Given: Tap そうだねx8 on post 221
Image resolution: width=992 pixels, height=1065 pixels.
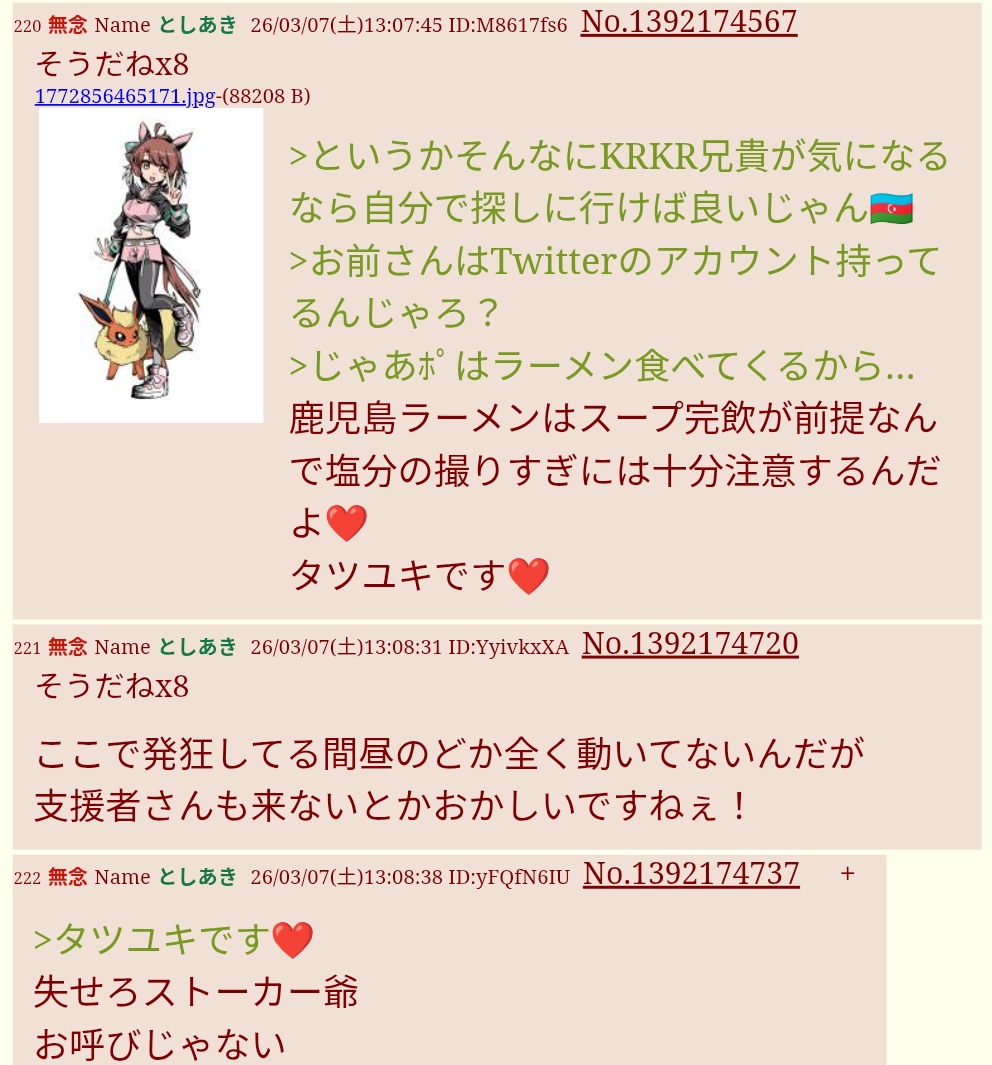Looking at the screenshot, I should point(112,686).
